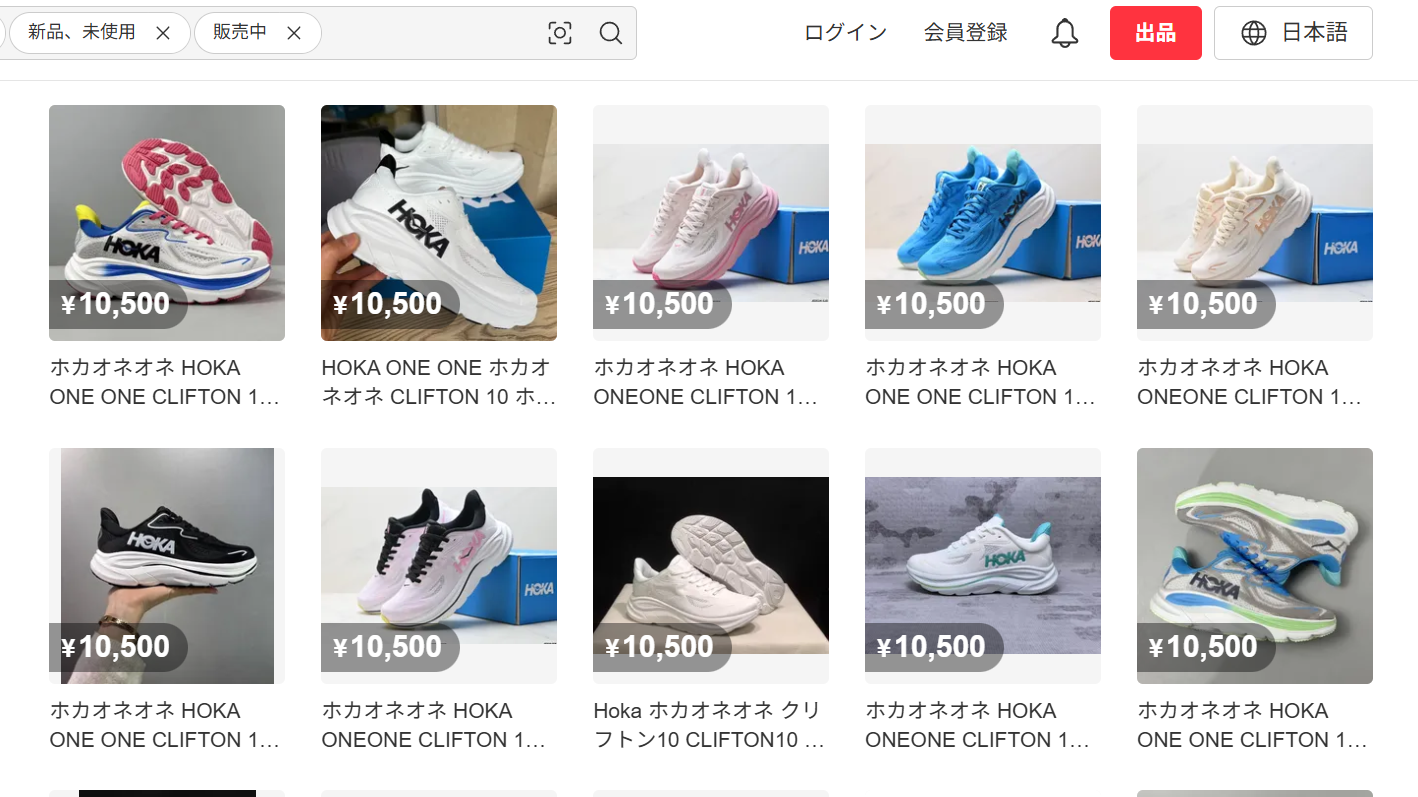Image resolution: width=1418 pixels, height=797 pixels.
Task: Open the cream beige HOKA sneaker listing
Action: click(1255, 223)
